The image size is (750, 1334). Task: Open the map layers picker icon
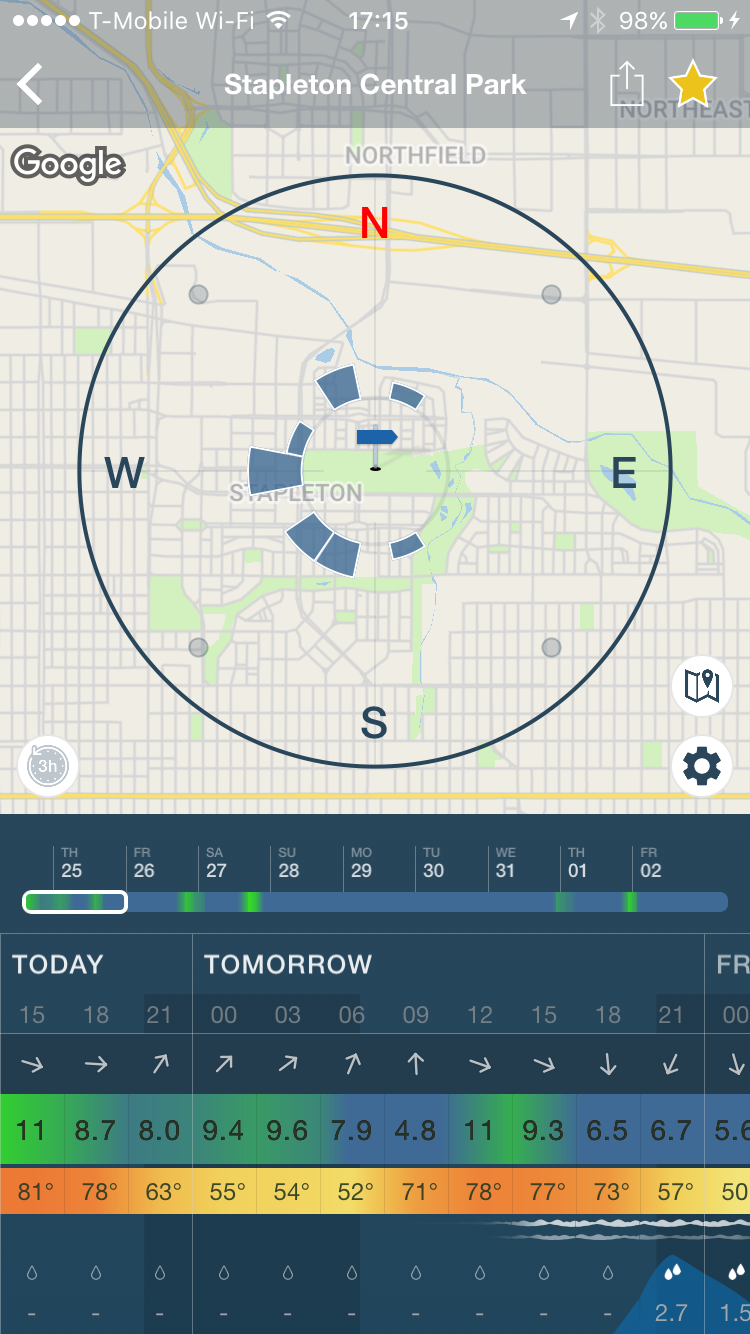tap(702, 686)
